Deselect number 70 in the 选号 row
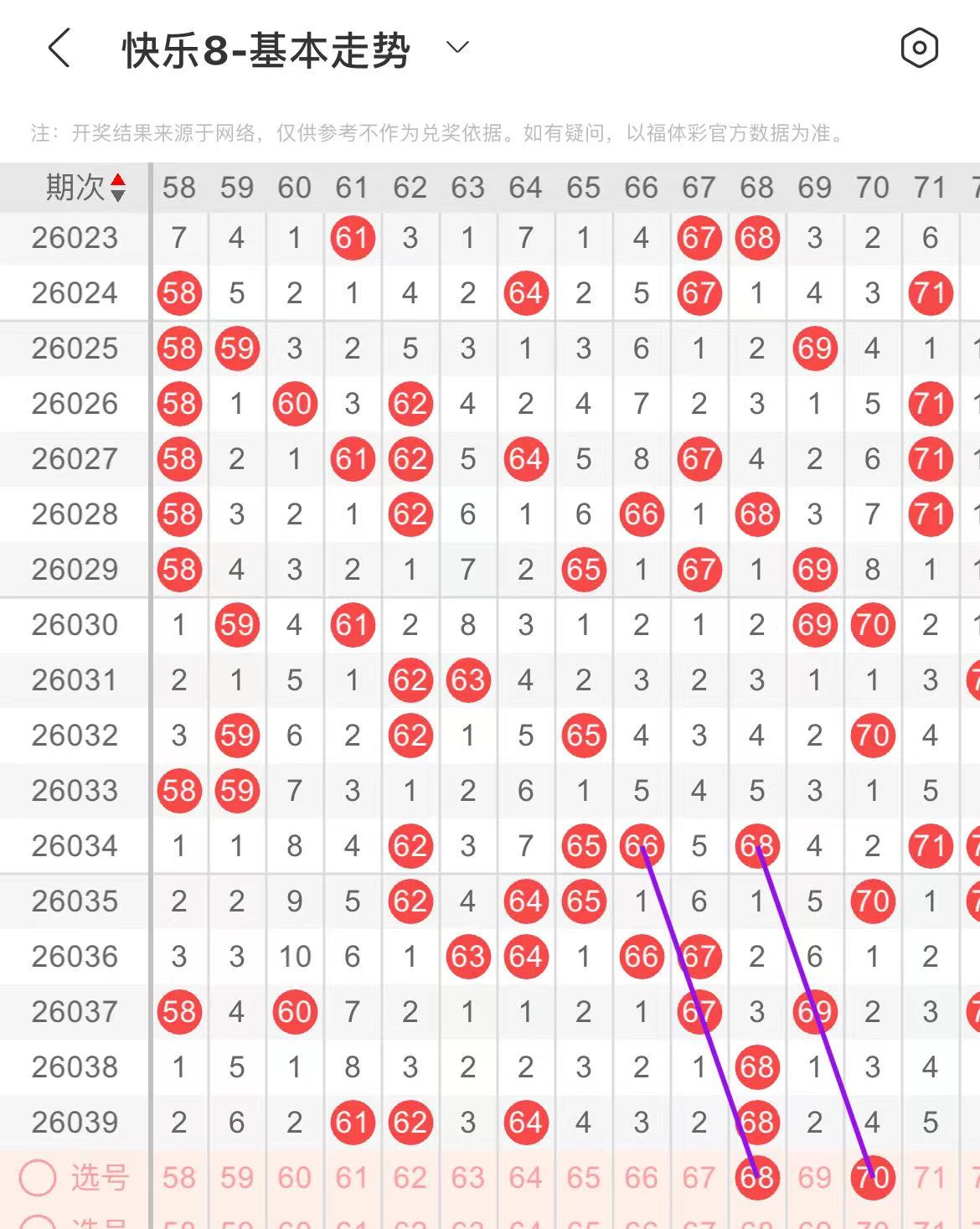Viewport: 980px width, 1229px height. click(x=872, y=1177)
